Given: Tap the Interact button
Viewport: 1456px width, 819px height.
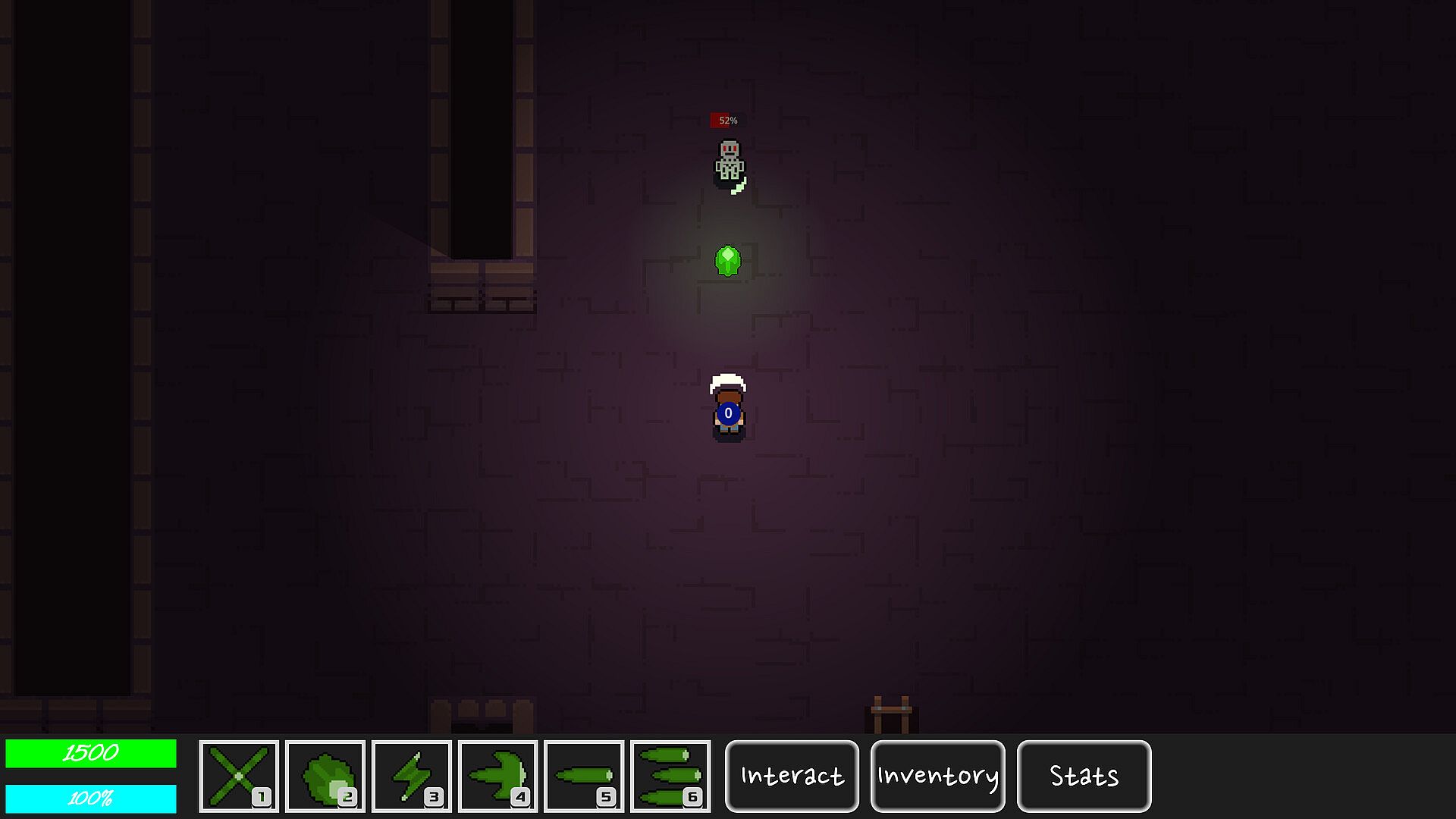Looking at the screenshot, I should pos(792,776).
